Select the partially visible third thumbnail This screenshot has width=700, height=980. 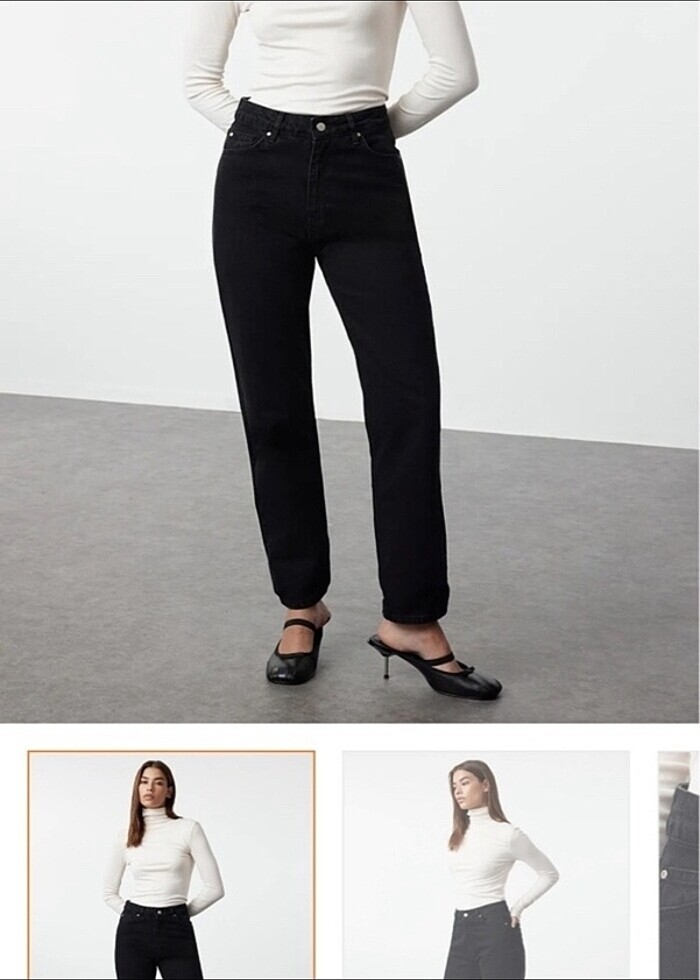[x=679, y=865]
